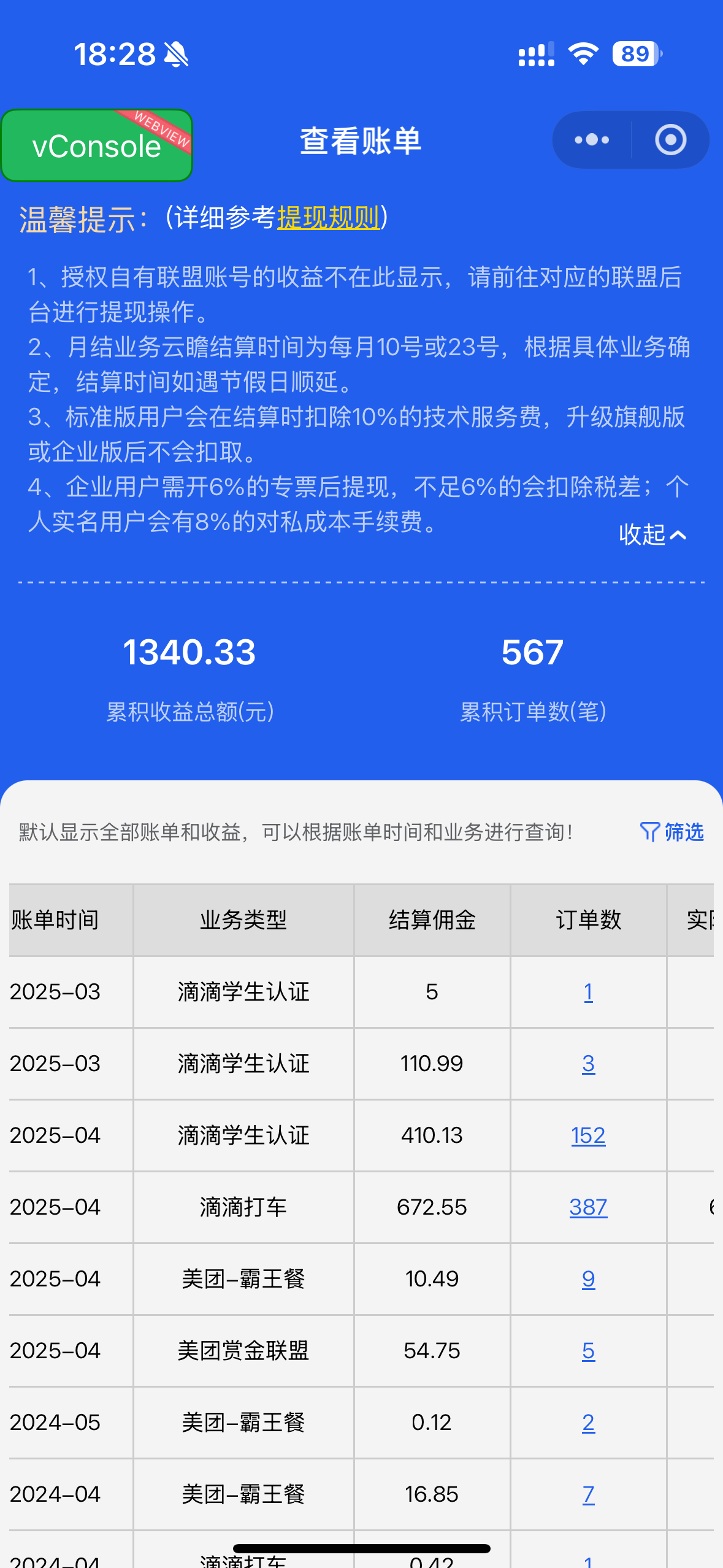Viewport: 723px width, 1568px height.
Task: View the 152 orders for 滴滴学生认证
Action: 588,1136
